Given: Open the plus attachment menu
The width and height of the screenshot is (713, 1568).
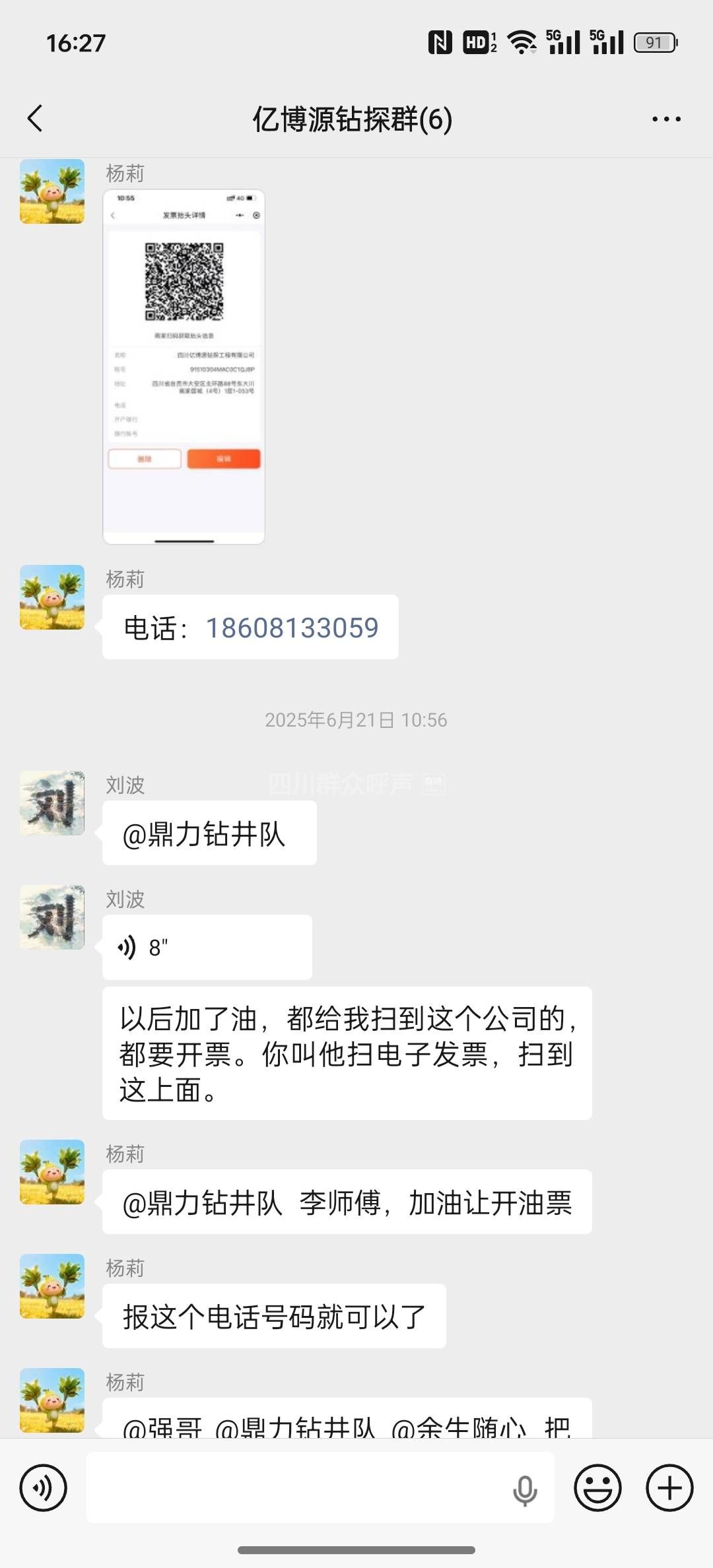Looking at the screenshot, I should 669,1487.
